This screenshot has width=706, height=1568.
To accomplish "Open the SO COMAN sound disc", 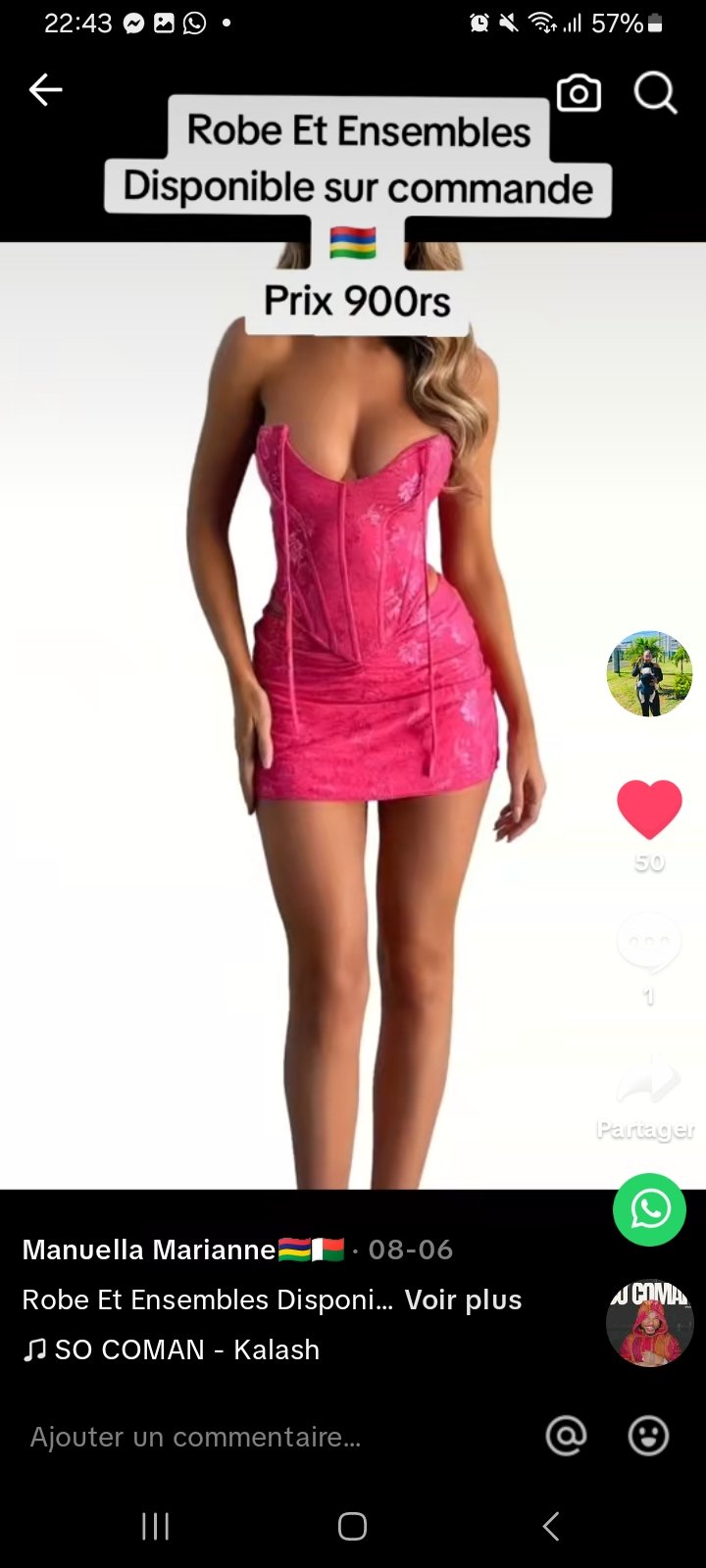I will tap(649, 1323).
